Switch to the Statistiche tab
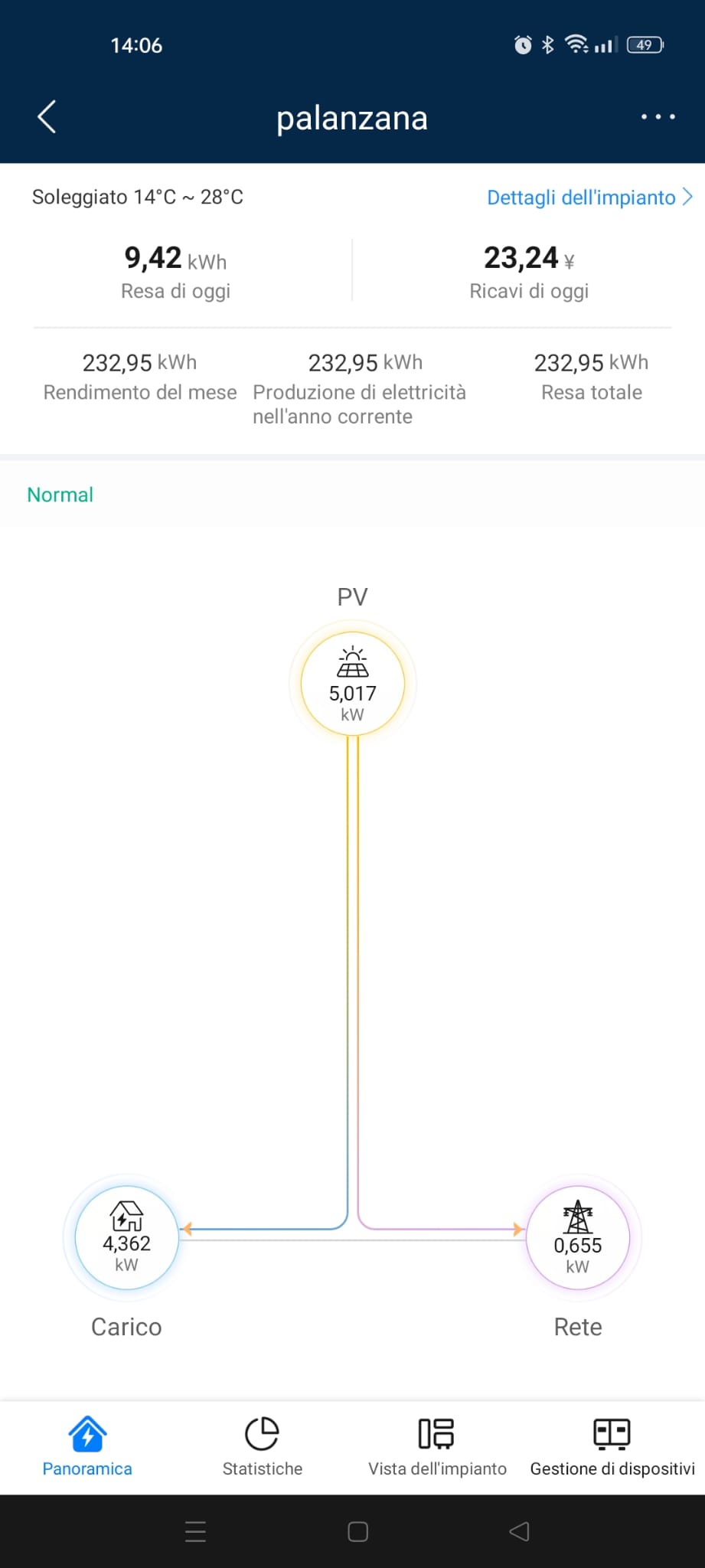 [x=262, y=1445]
